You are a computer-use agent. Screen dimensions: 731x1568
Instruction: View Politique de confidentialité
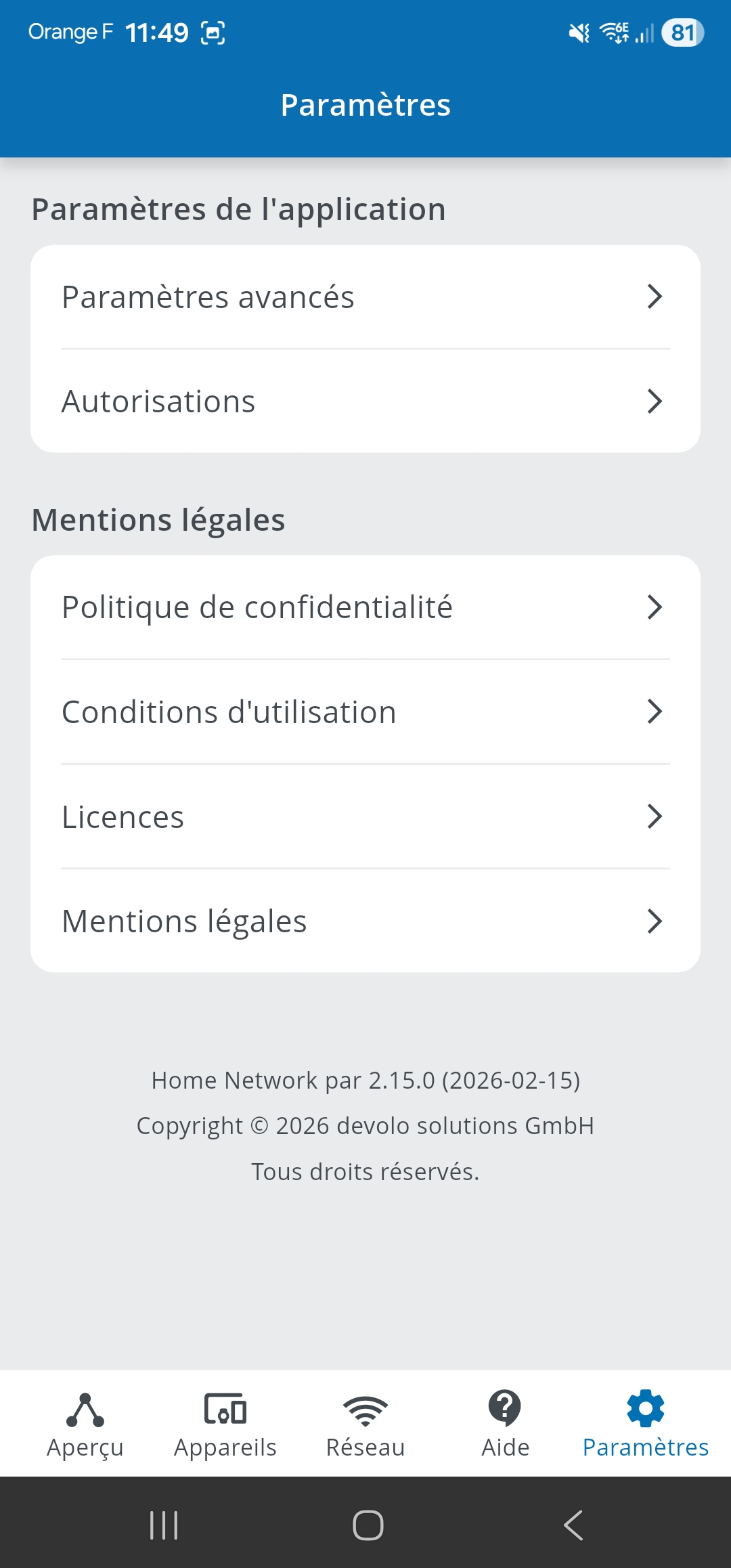(364, 607)
